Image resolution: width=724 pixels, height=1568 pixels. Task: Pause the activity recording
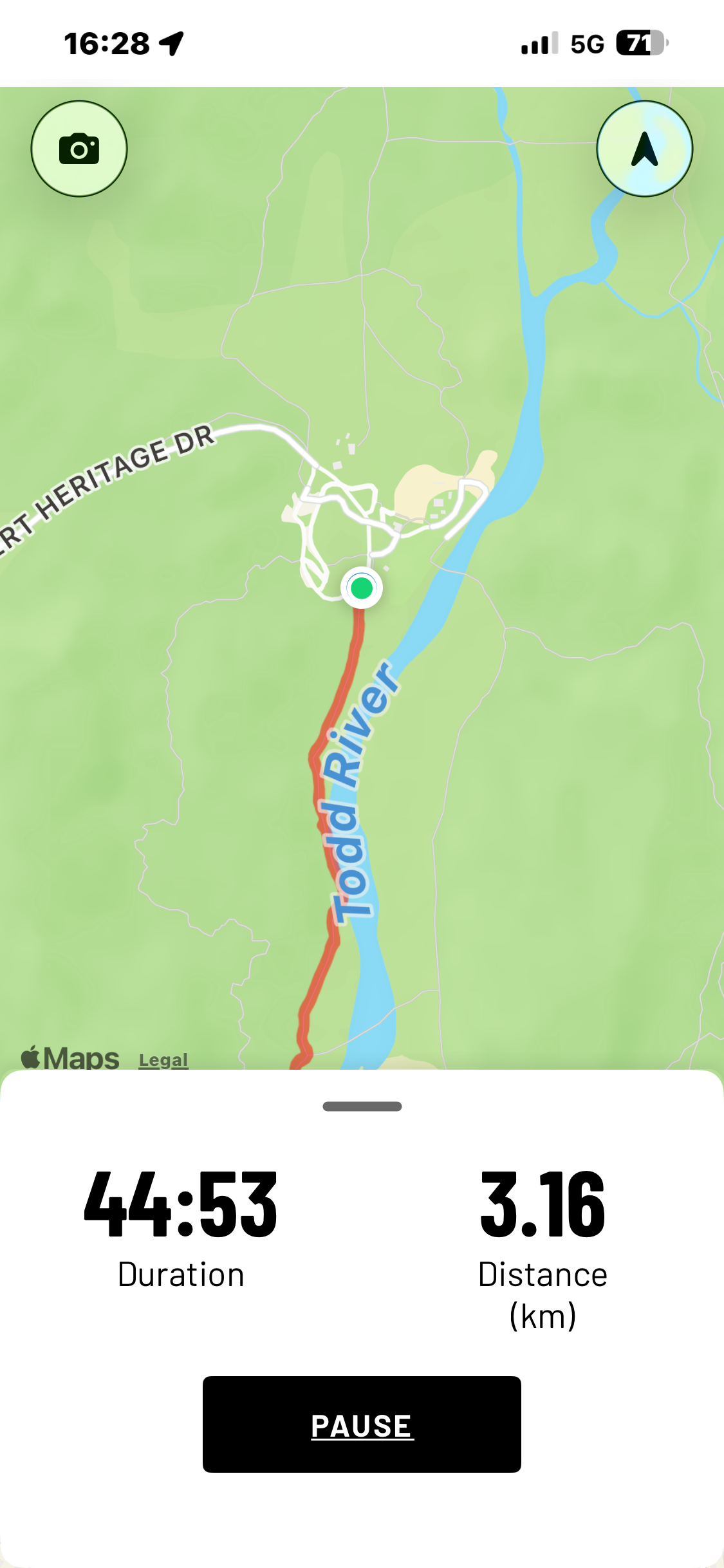pyautogui.click(x=362, y=1424)
